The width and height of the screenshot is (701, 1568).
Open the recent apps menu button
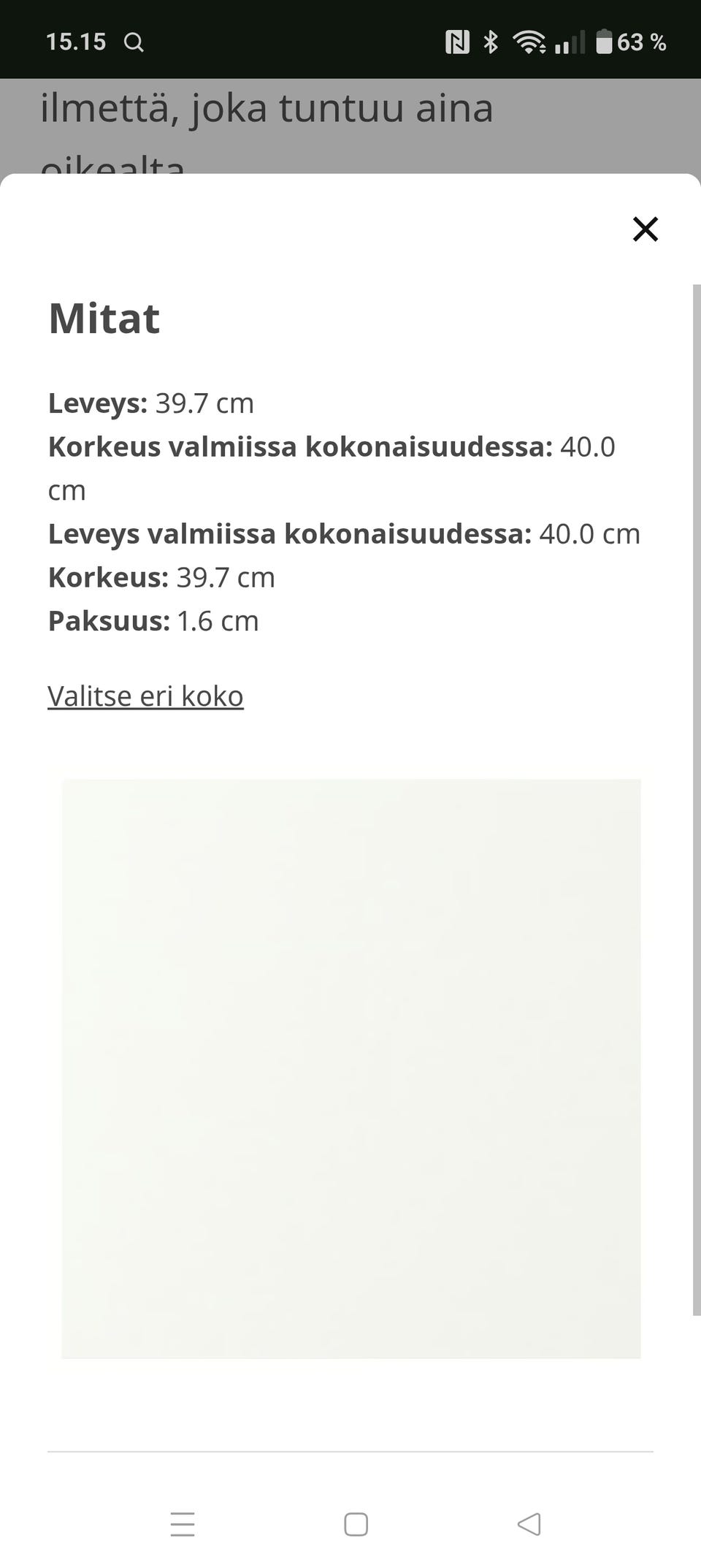point(183,1524)
